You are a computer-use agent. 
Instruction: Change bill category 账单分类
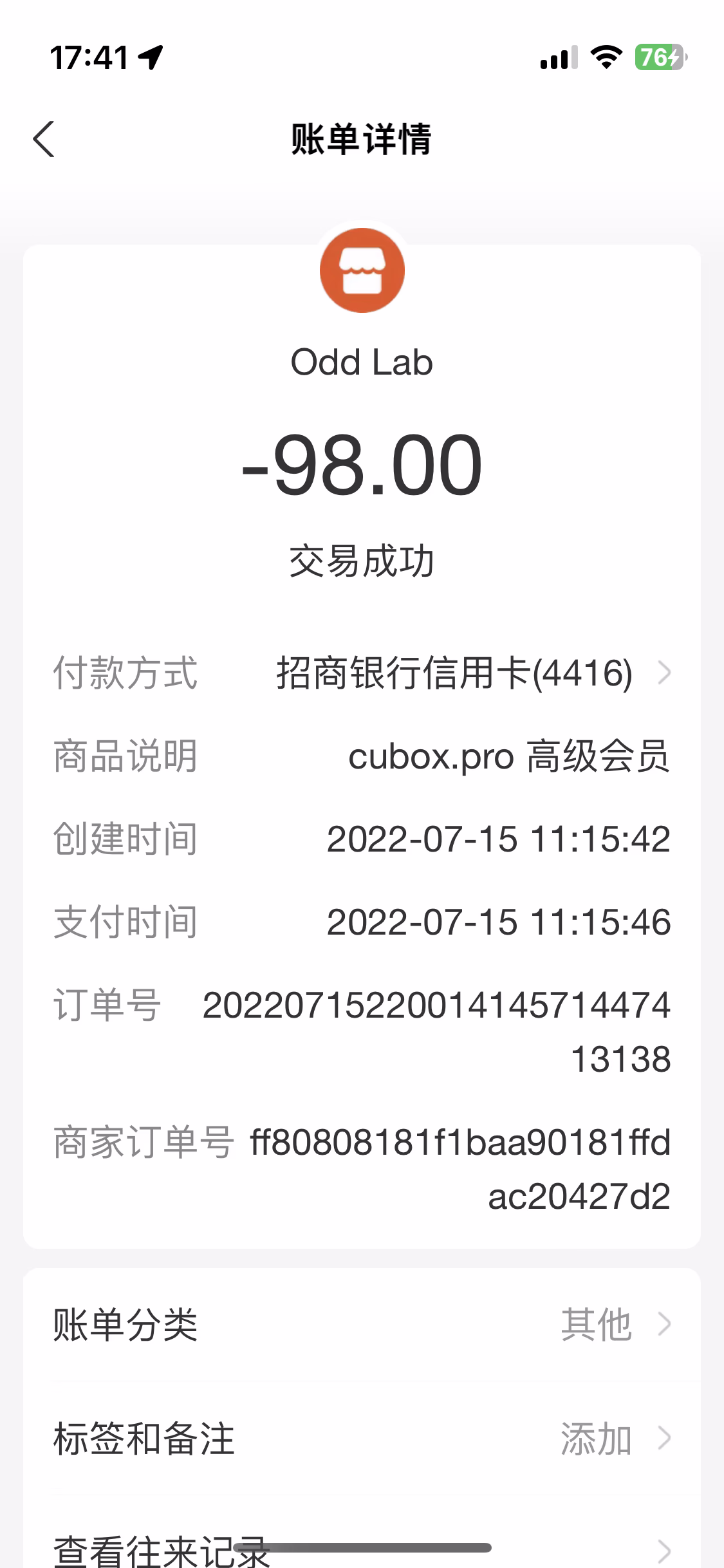coord(362,1325)
